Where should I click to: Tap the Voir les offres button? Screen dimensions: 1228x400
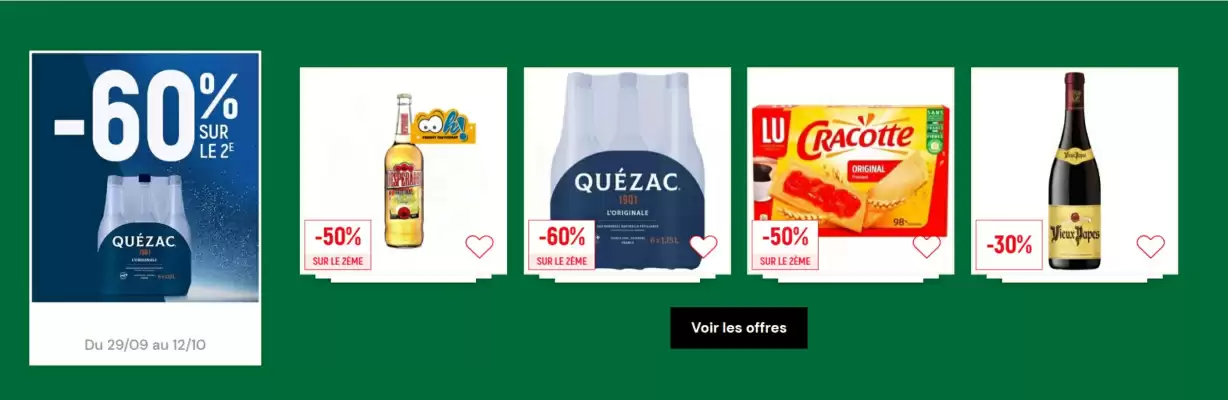[x=738, y=328]
